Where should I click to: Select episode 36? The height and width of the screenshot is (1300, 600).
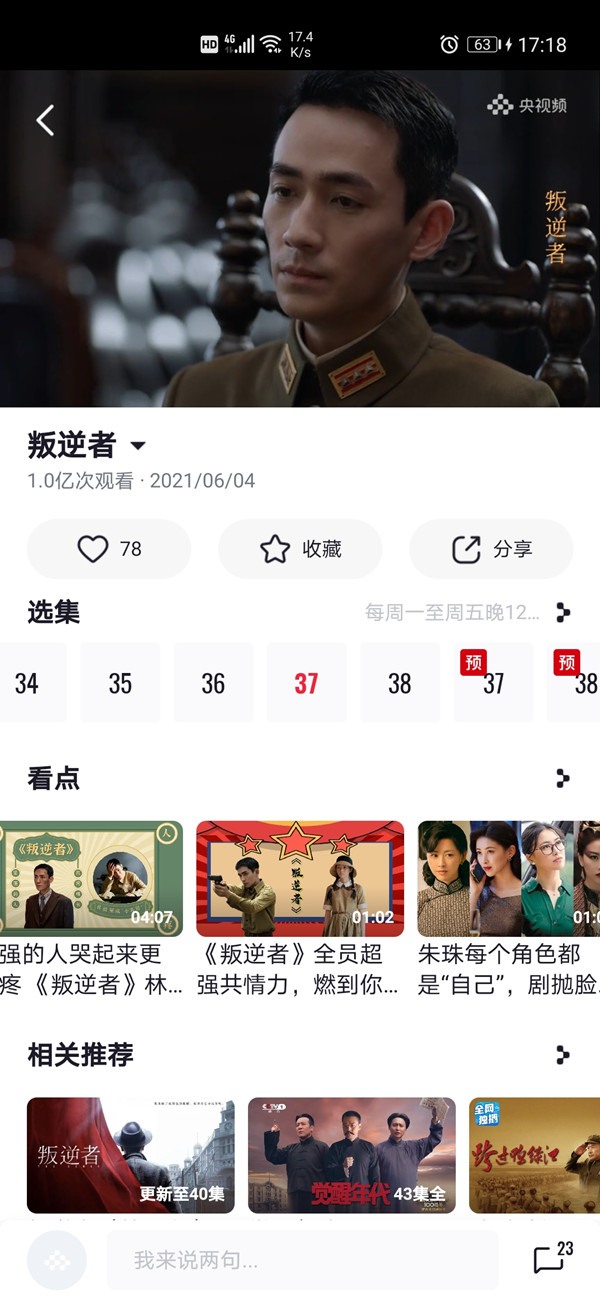213,683
